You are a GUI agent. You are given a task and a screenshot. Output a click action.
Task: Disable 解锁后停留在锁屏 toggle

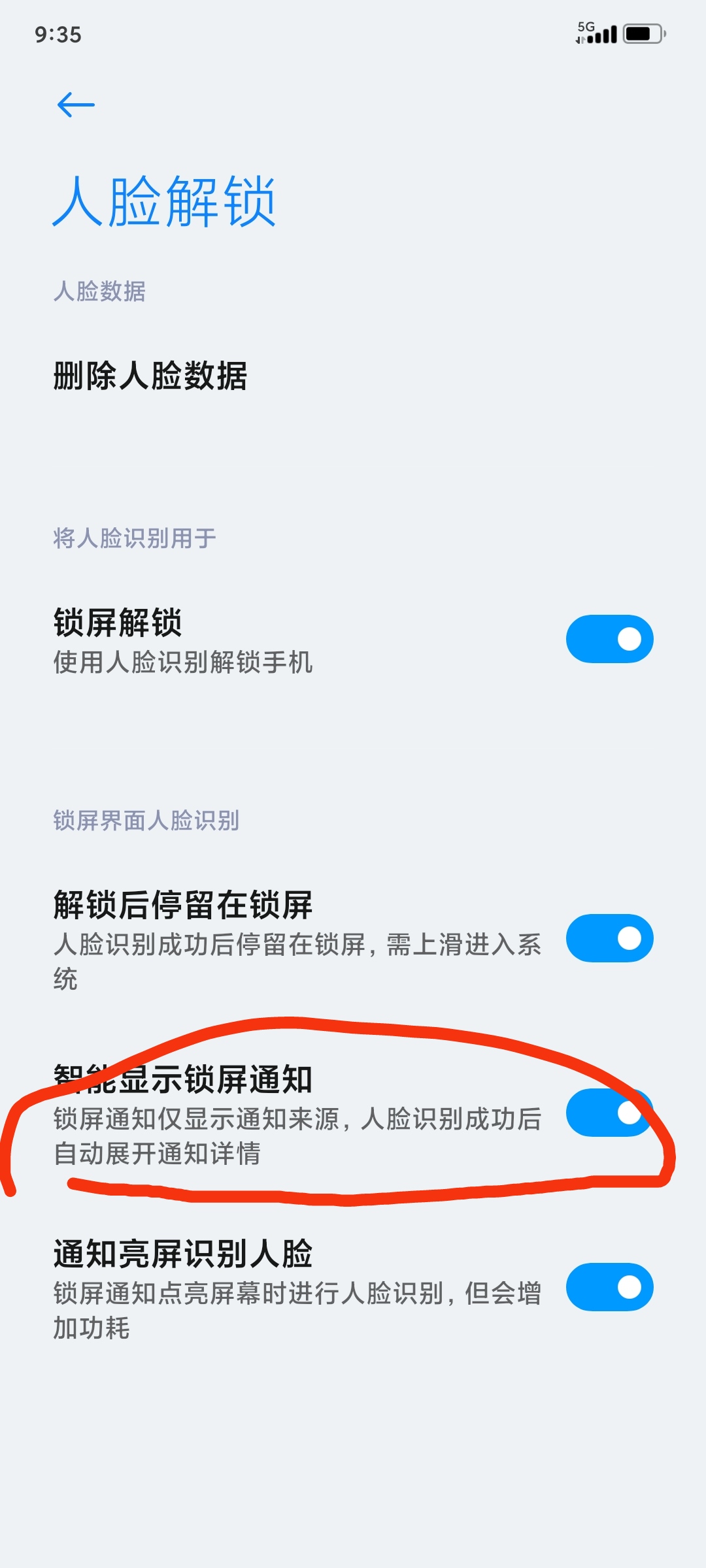point(609,938)
